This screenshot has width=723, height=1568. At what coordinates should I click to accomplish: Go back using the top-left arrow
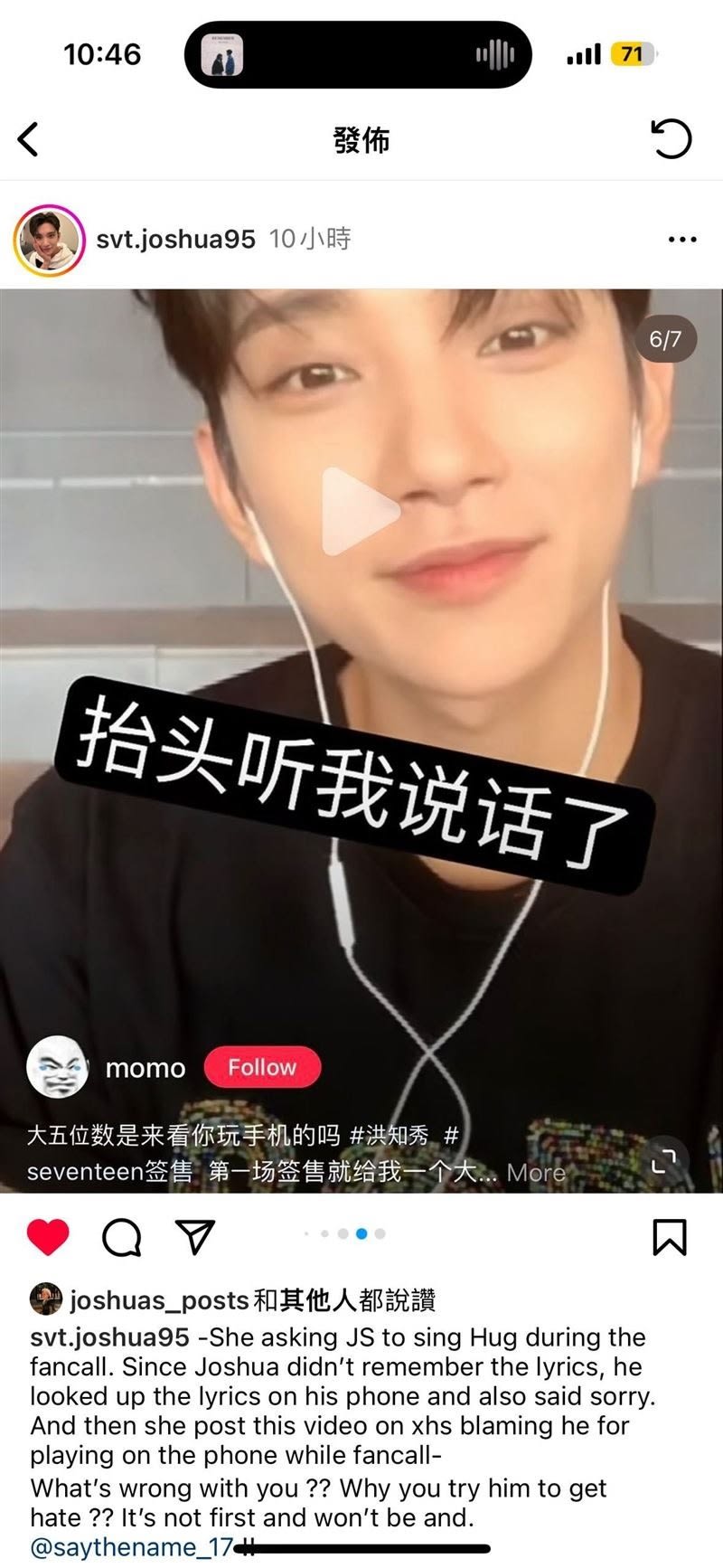click(x=29, y=140)
